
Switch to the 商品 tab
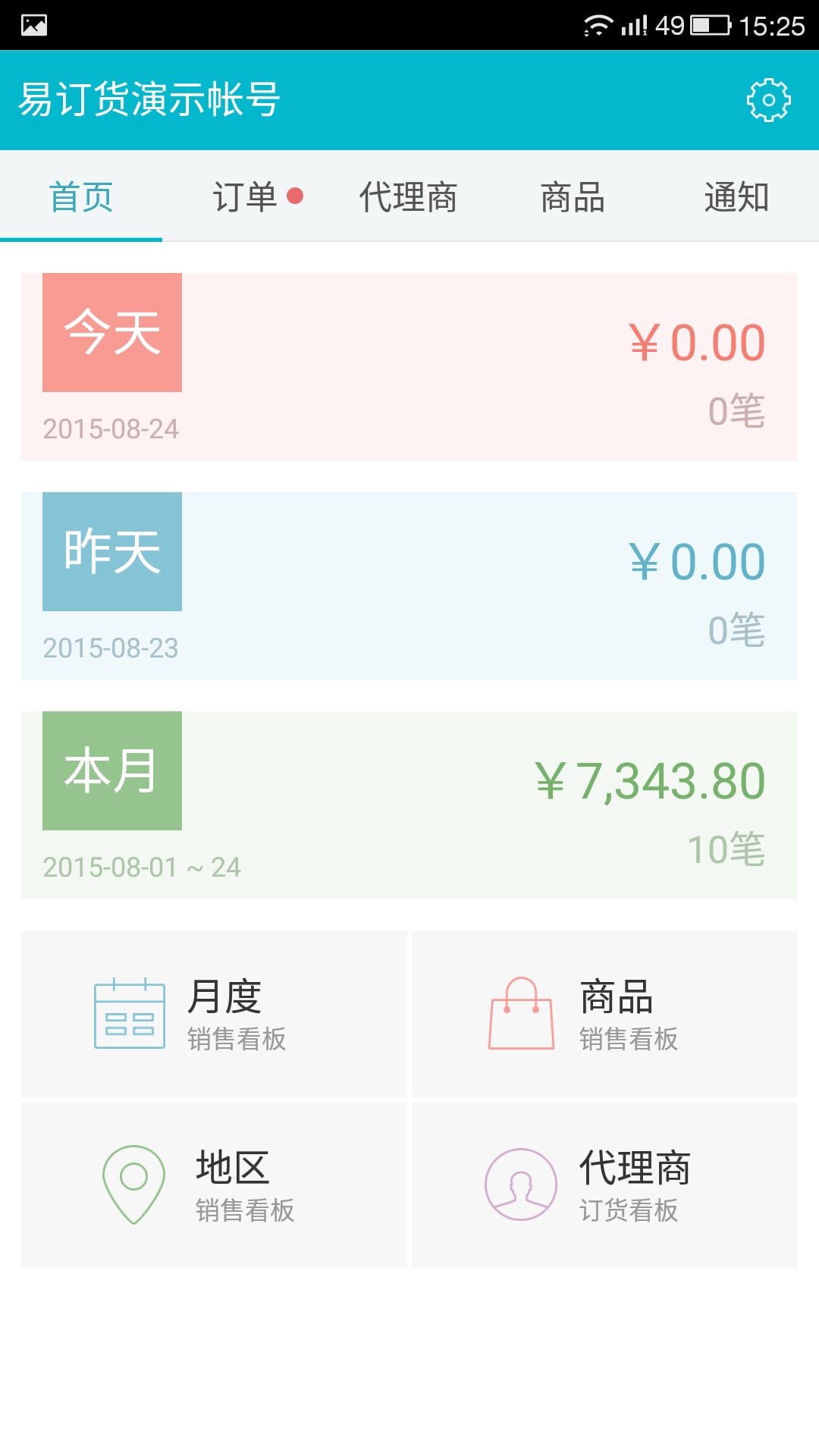pyautogui.click(x=573, y=196)
